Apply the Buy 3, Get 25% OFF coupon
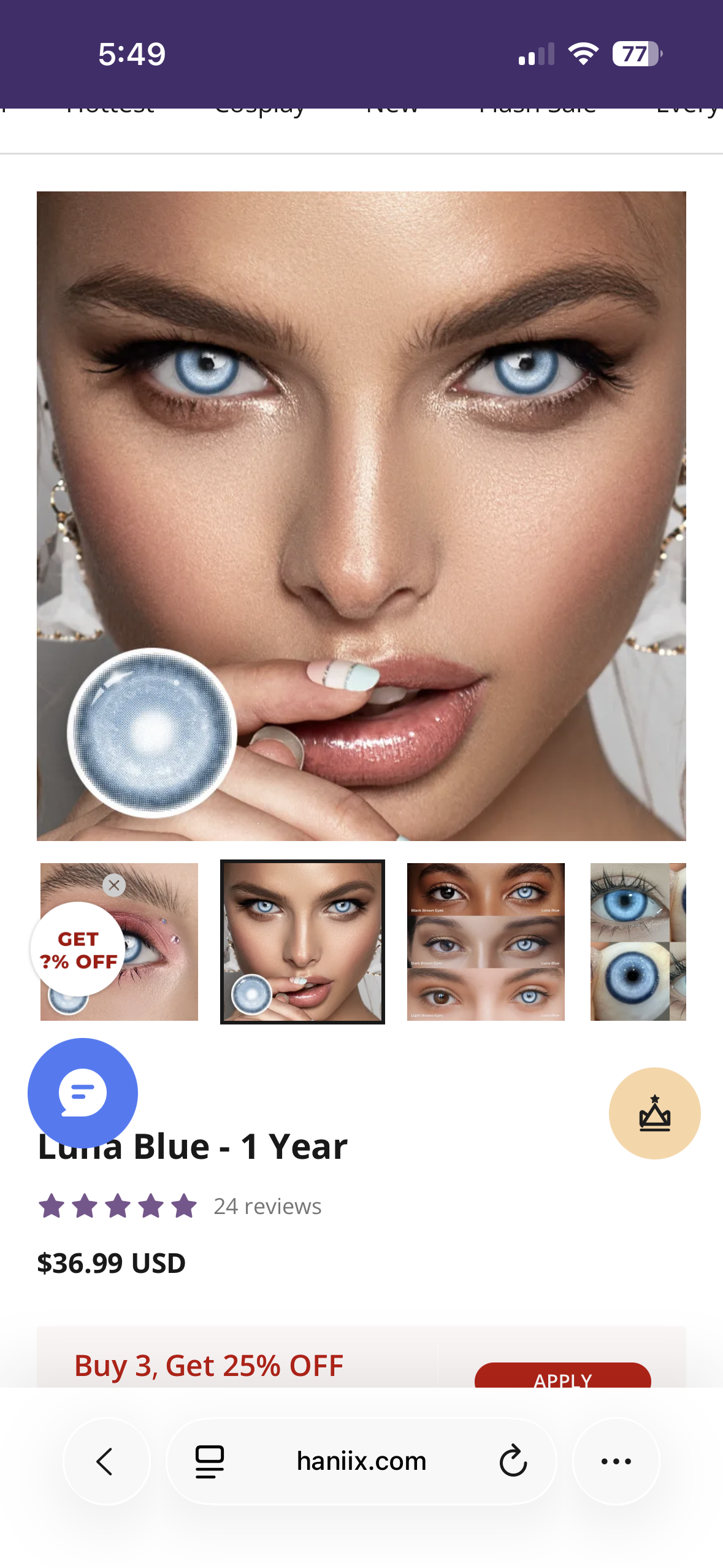Screen dimensions: 723x1568 [562, 1377]
